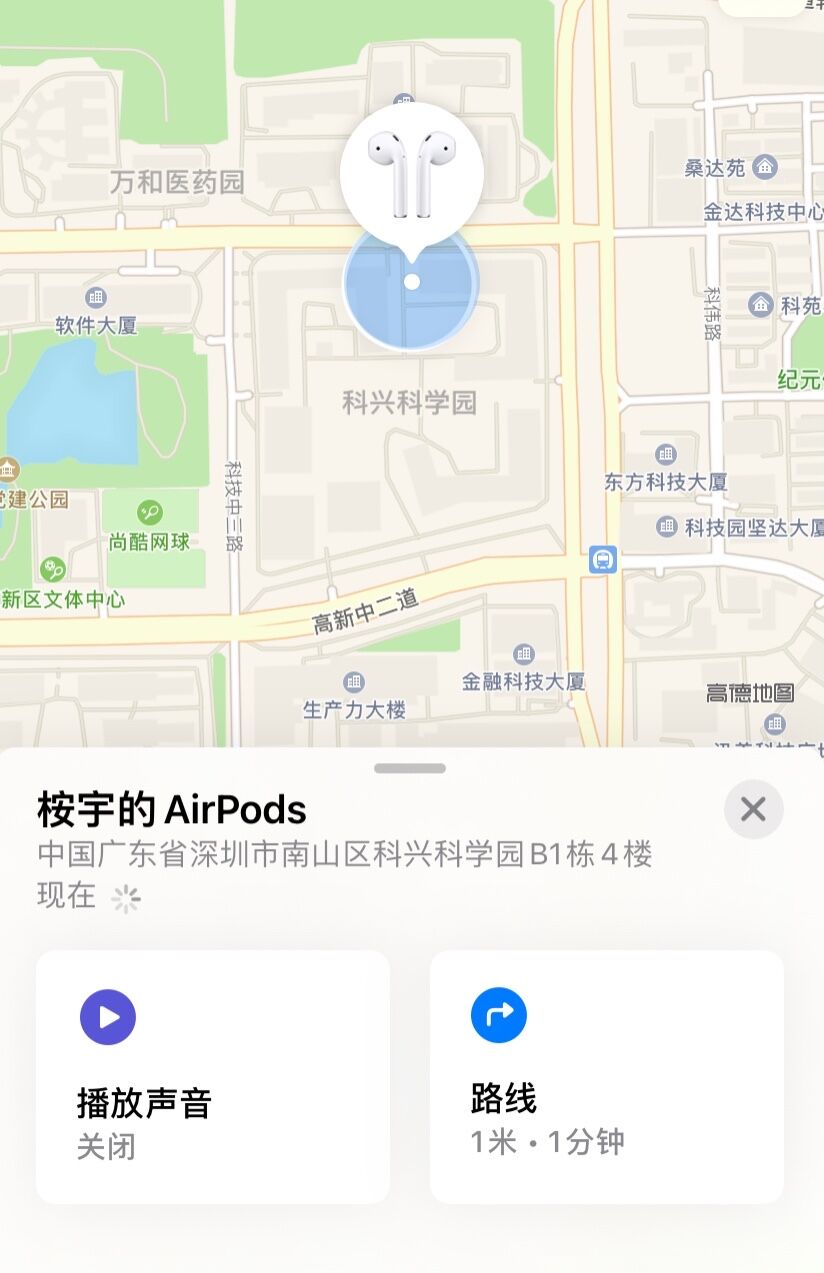Tap the blue directions arrow icon

click(500, 1015)
